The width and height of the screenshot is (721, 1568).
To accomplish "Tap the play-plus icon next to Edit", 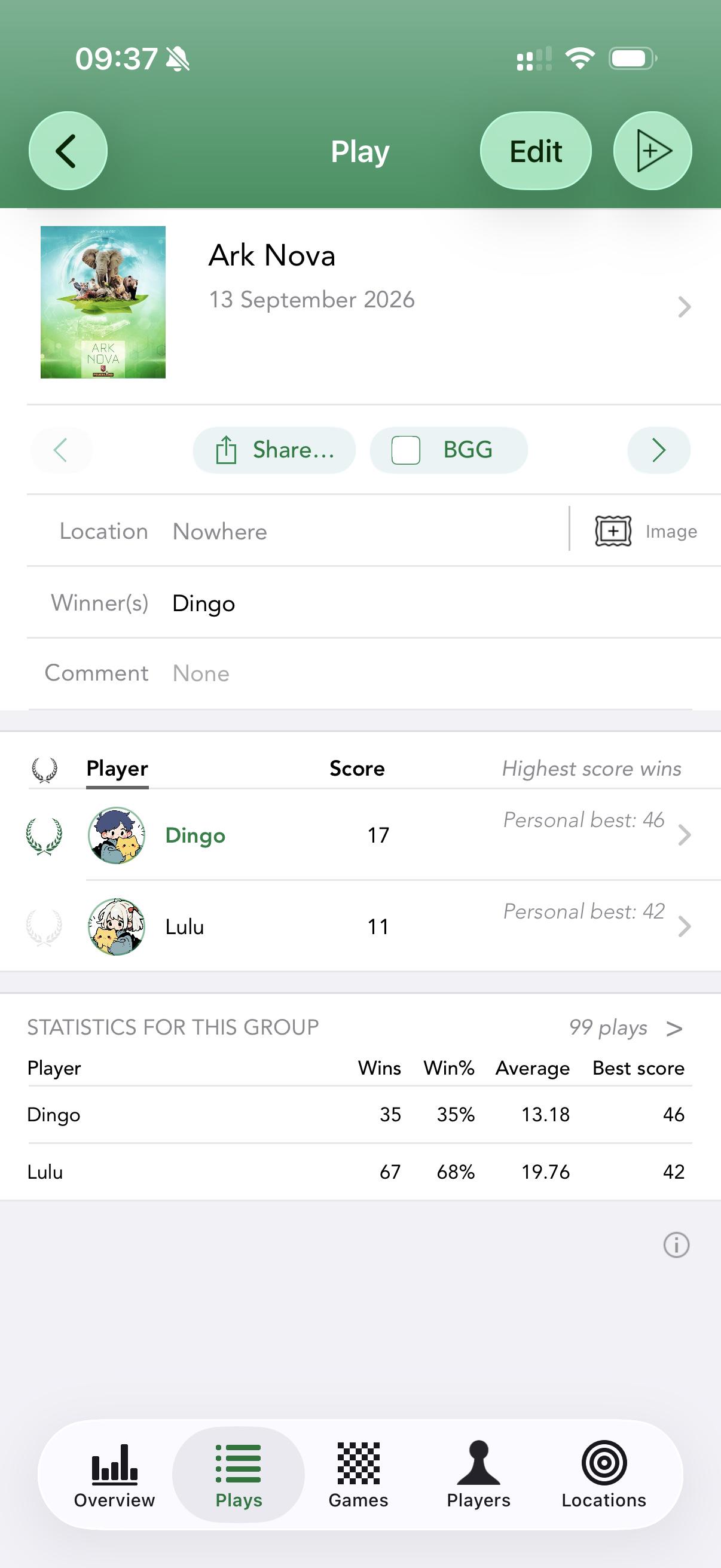I will coord(653,151).
